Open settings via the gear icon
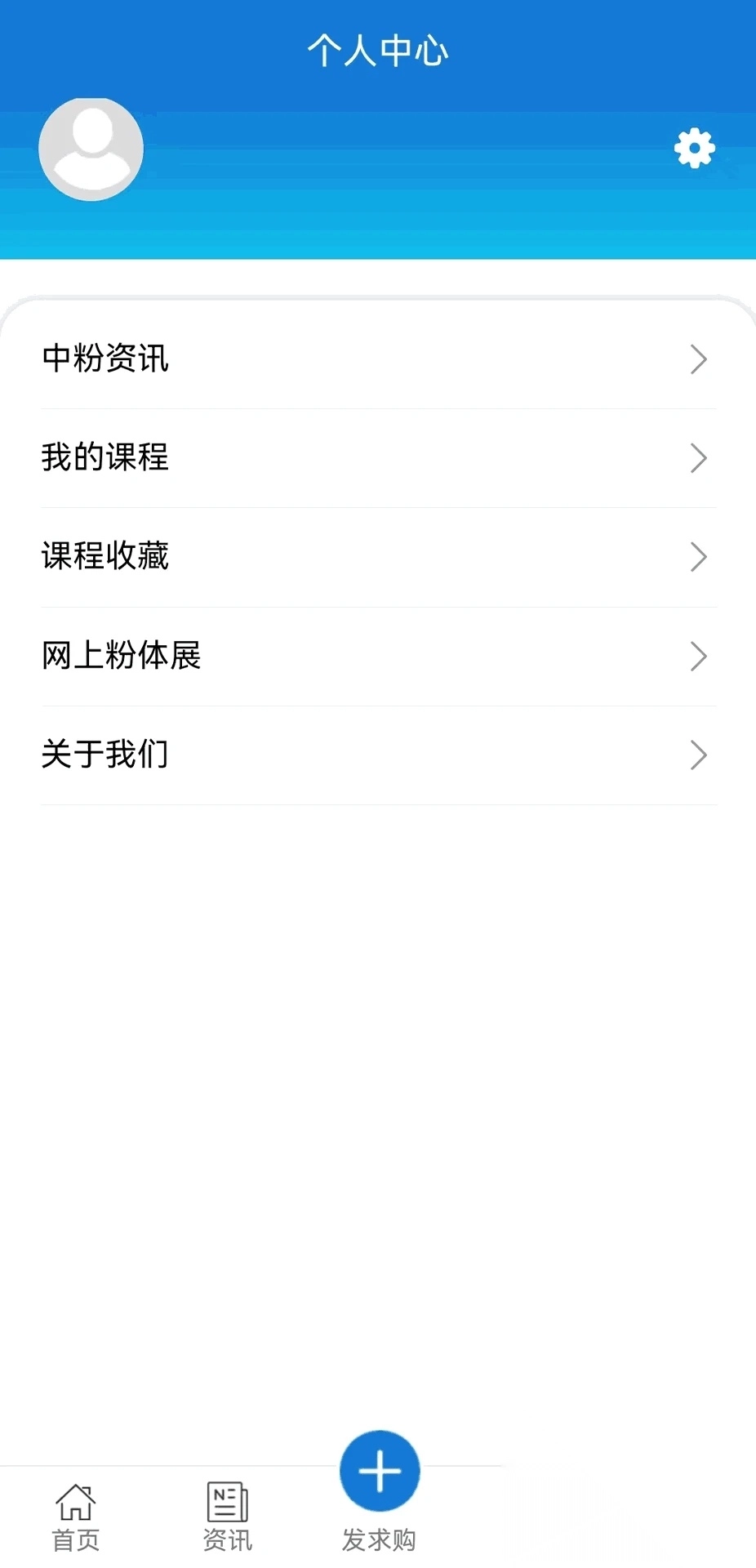756x1568 pixels. click(693, 149)
